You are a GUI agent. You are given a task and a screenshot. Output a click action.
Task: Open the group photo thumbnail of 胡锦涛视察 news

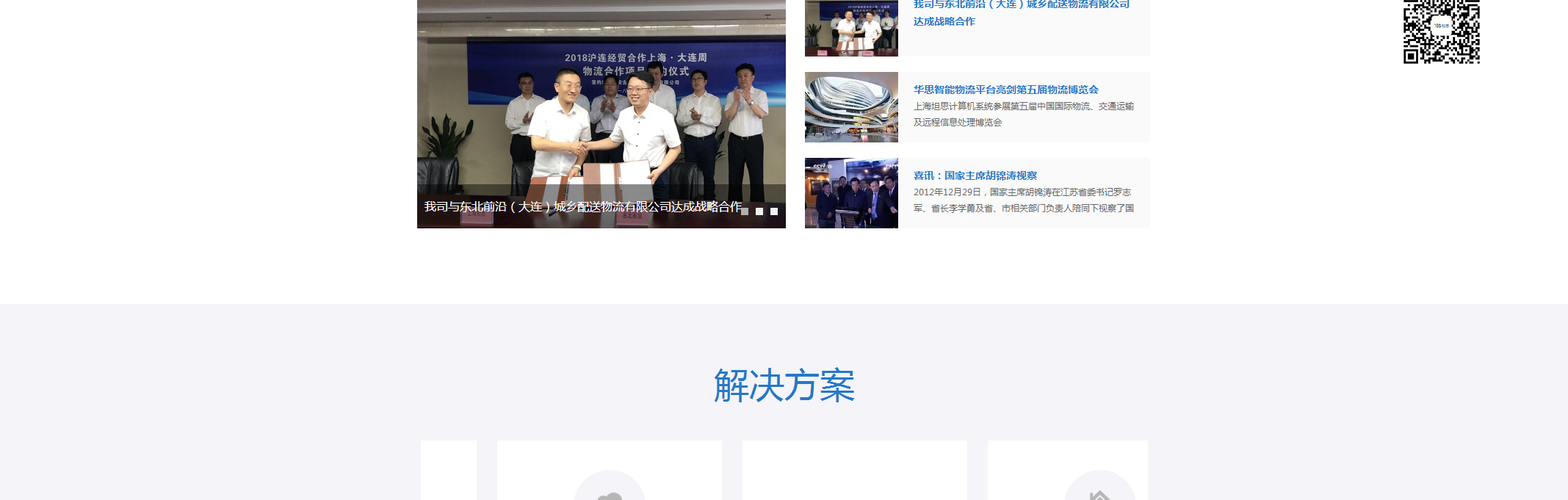pos(851,193)
